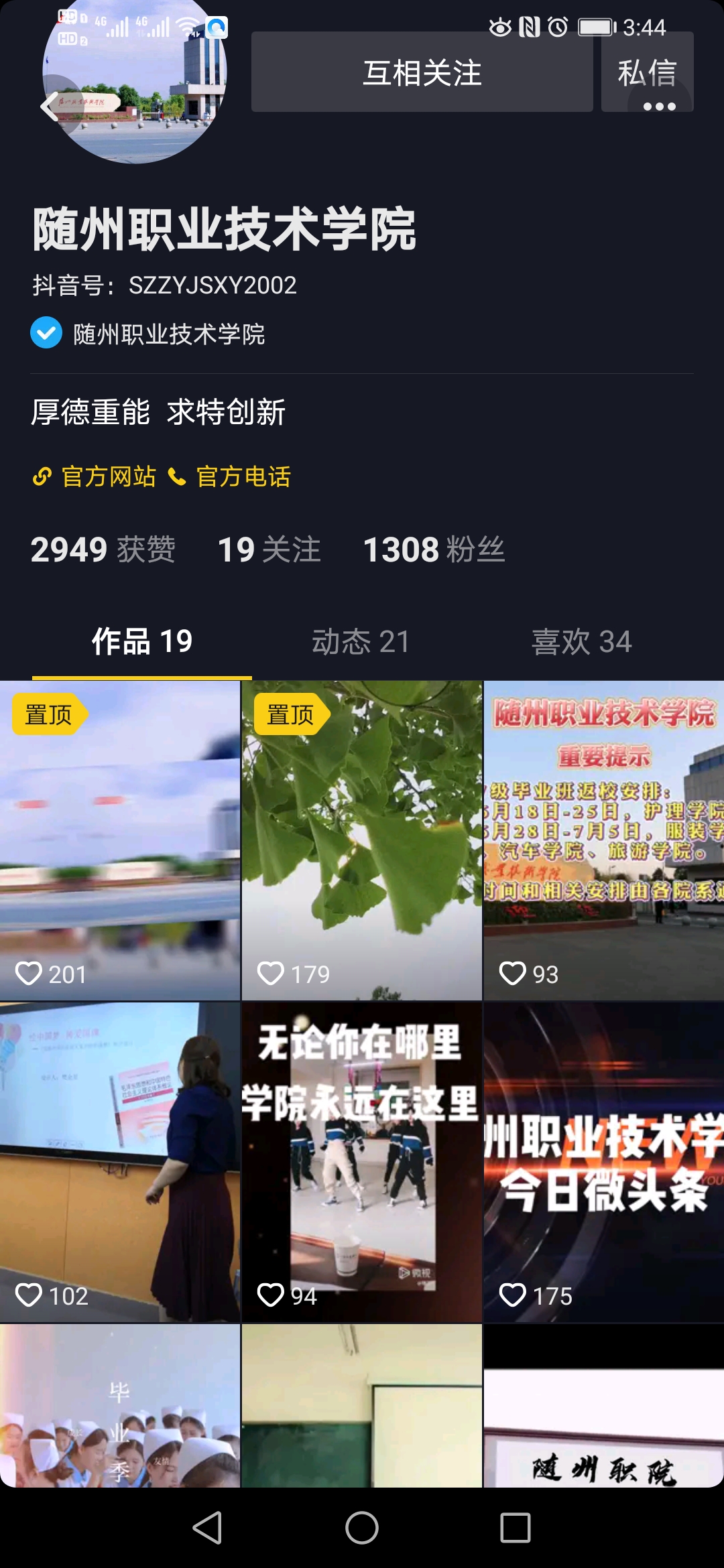Screen dimensions: 724x1568
Task: Play the pinned ginkgo leaves video
Action: [362, 841]
